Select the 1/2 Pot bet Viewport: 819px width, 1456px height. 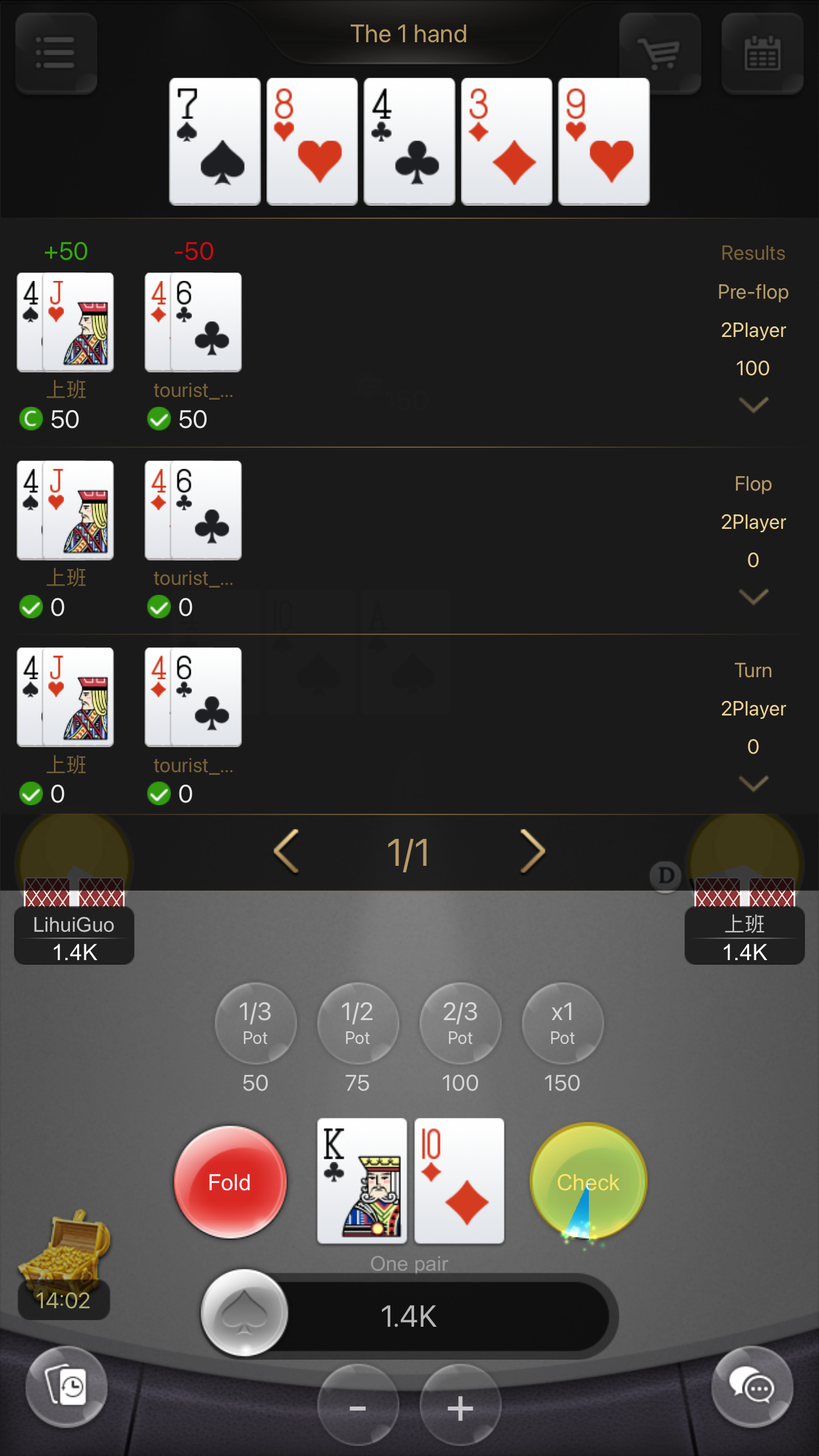coord(357,1023)
